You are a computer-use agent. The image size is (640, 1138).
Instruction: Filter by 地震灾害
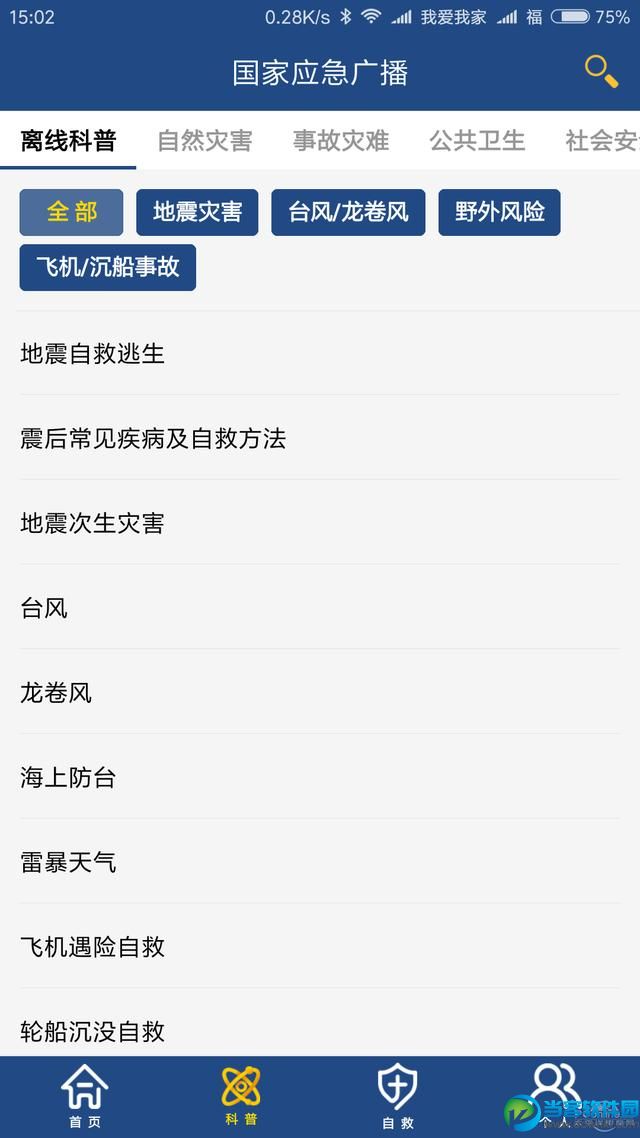click(197, 212)
